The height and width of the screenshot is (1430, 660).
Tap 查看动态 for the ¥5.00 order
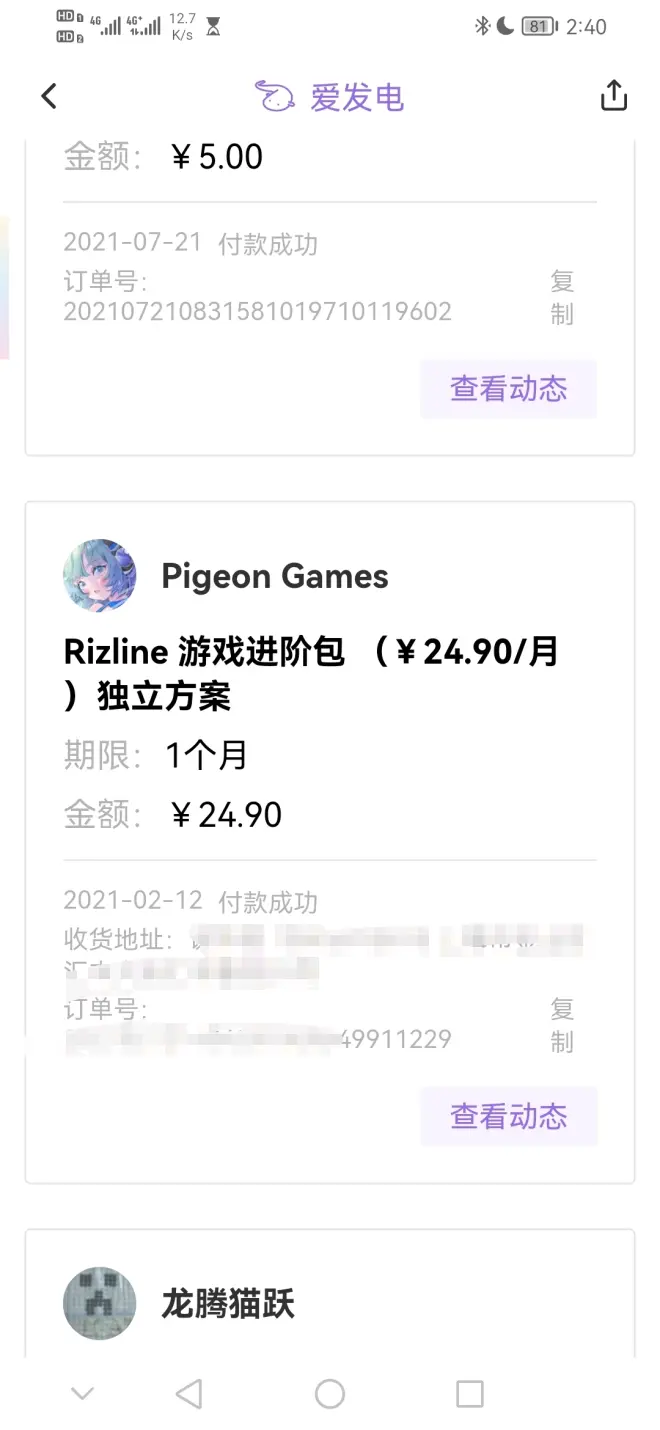[x=508, y=389]
